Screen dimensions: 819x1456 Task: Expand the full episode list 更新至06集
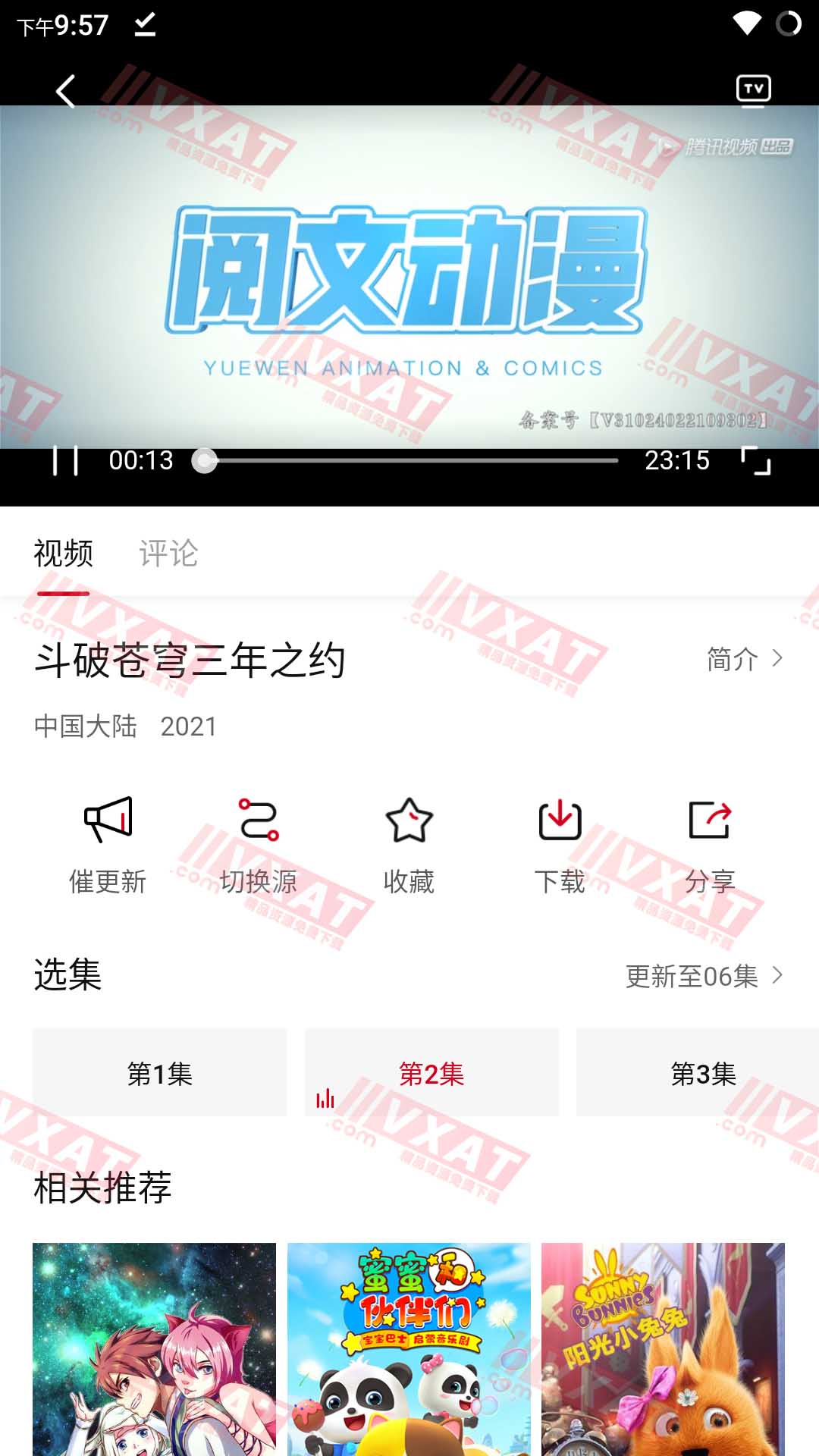tap(704, 976)
